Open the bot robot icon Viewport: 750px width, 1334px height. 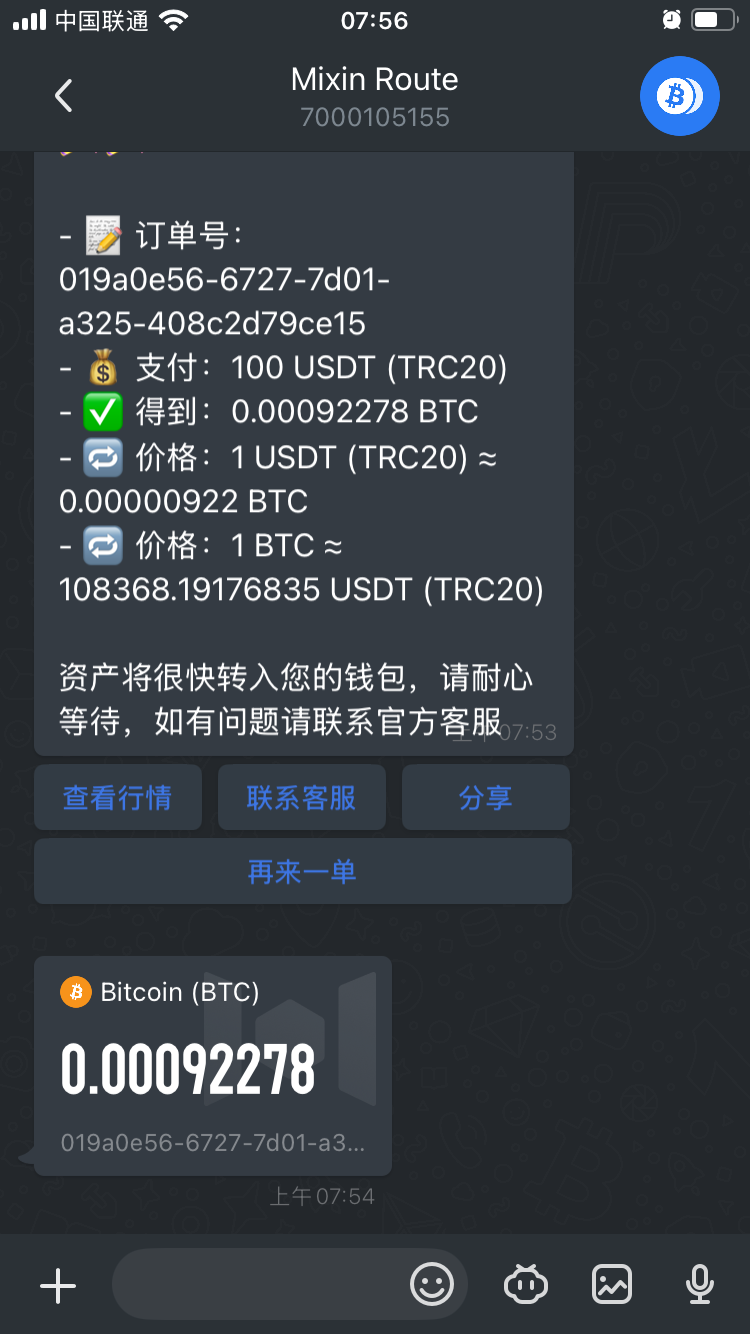[x=526, y=1285]
